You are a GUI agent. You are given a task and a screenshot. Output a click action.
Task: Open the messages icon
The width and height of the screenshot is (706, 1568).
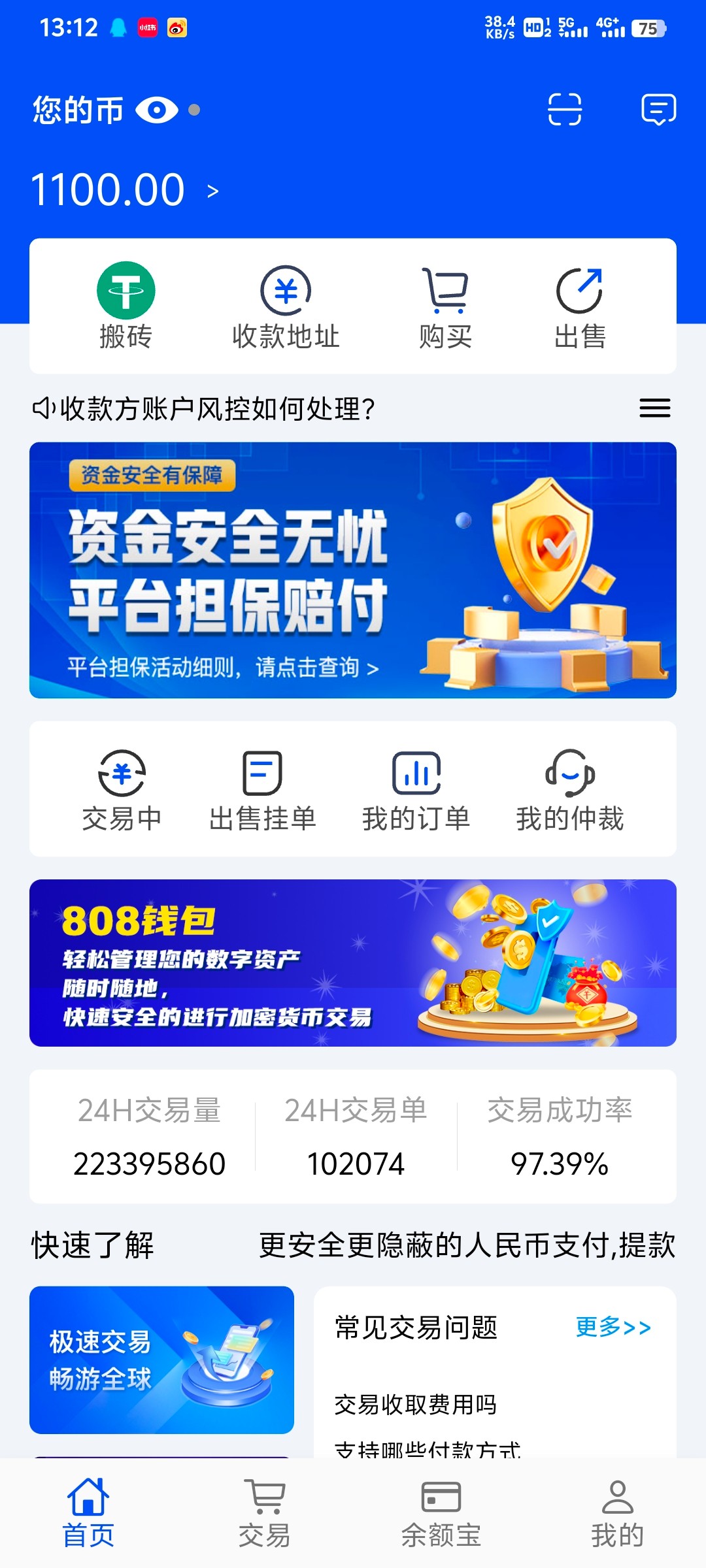coord(658,109)
